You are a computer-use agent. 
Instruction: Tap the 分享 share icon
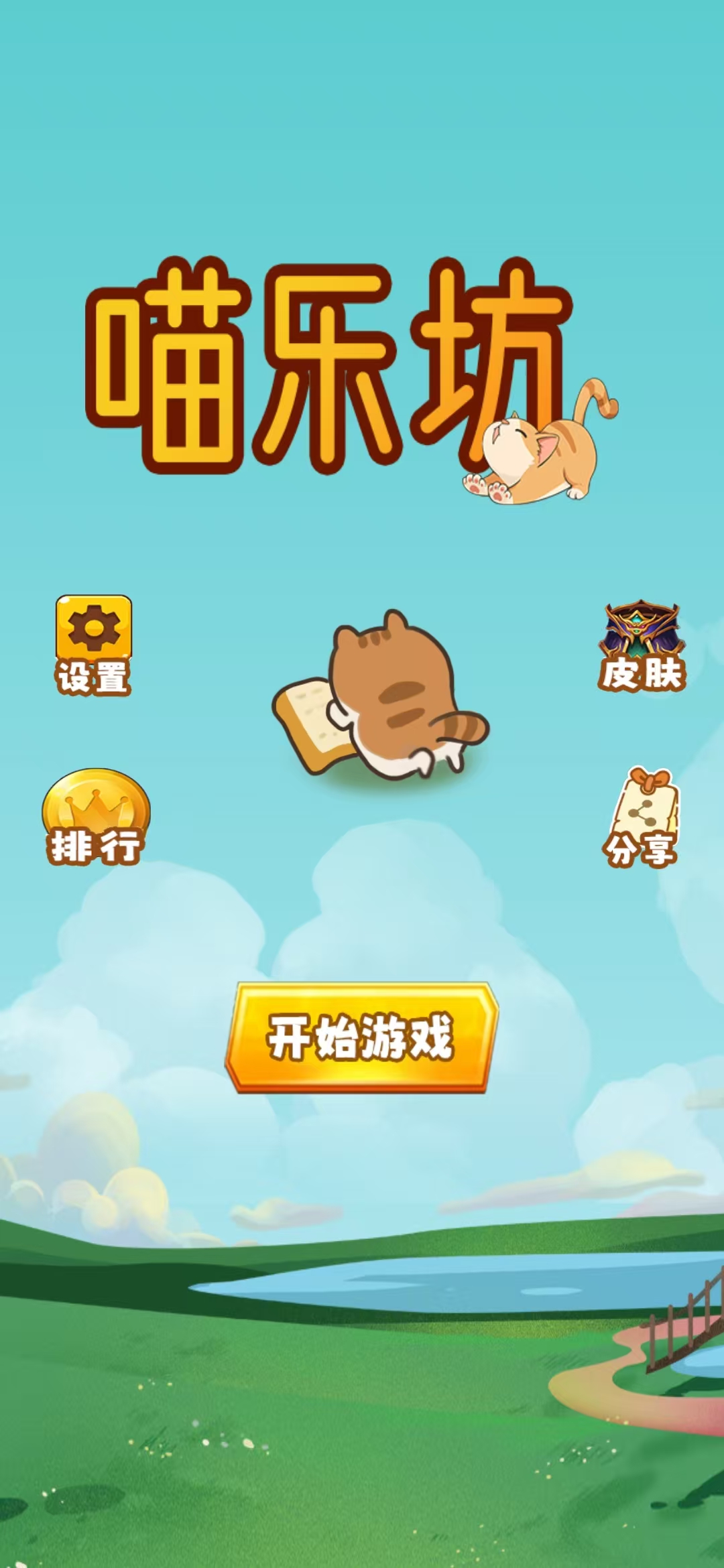(644, 818)
